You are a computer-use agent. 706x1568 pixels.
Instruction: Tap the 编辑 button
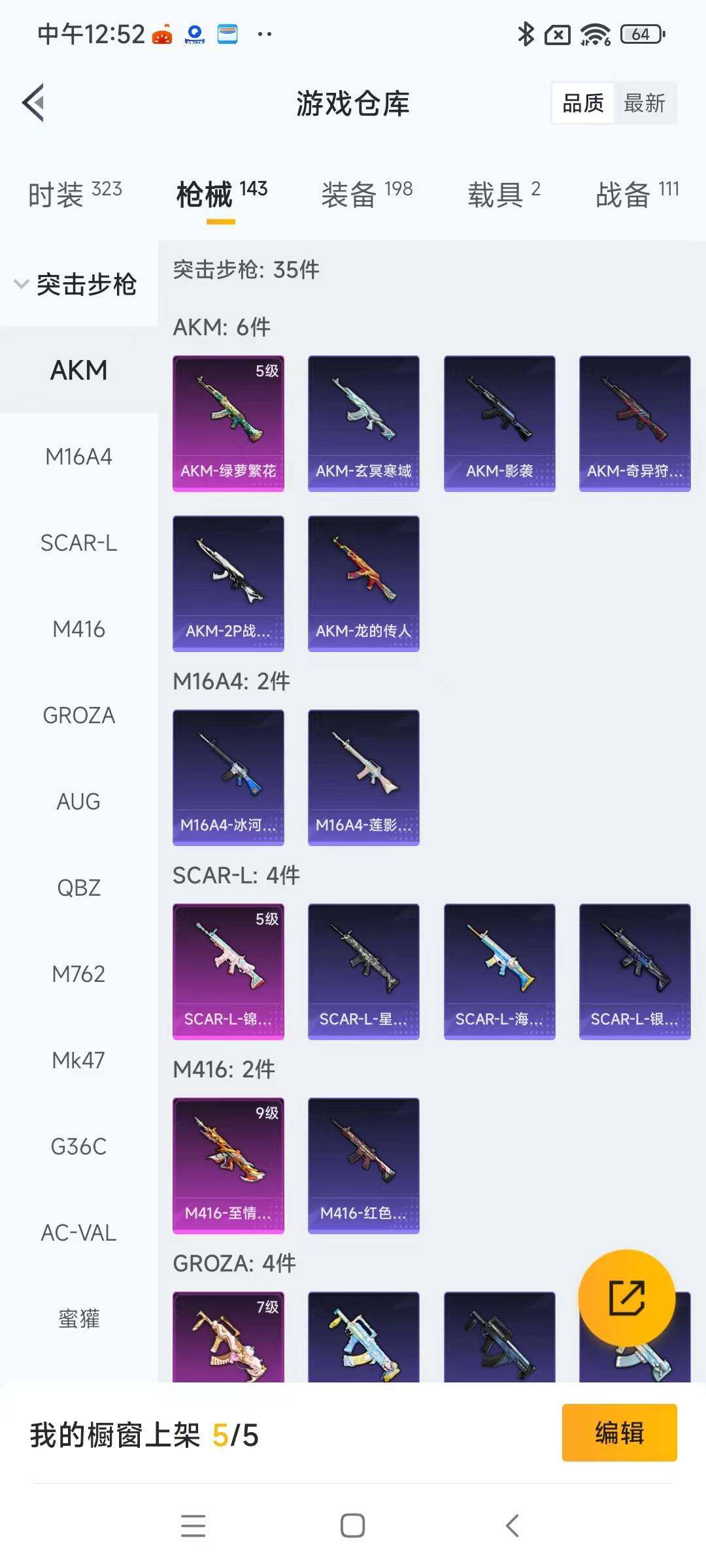(619, 1433)
